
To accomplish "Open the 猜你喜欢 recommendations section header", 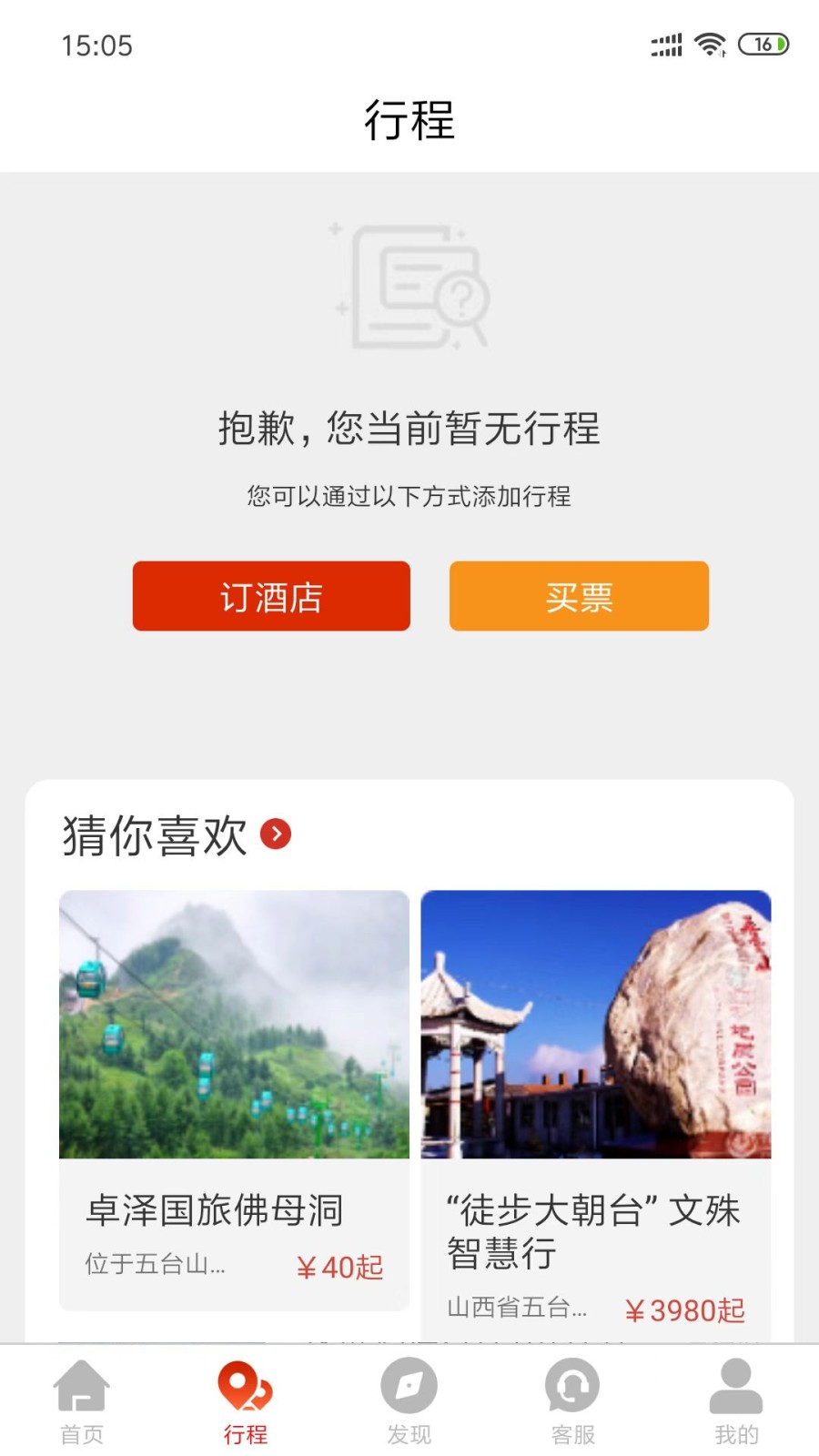I will click(155, 836).
